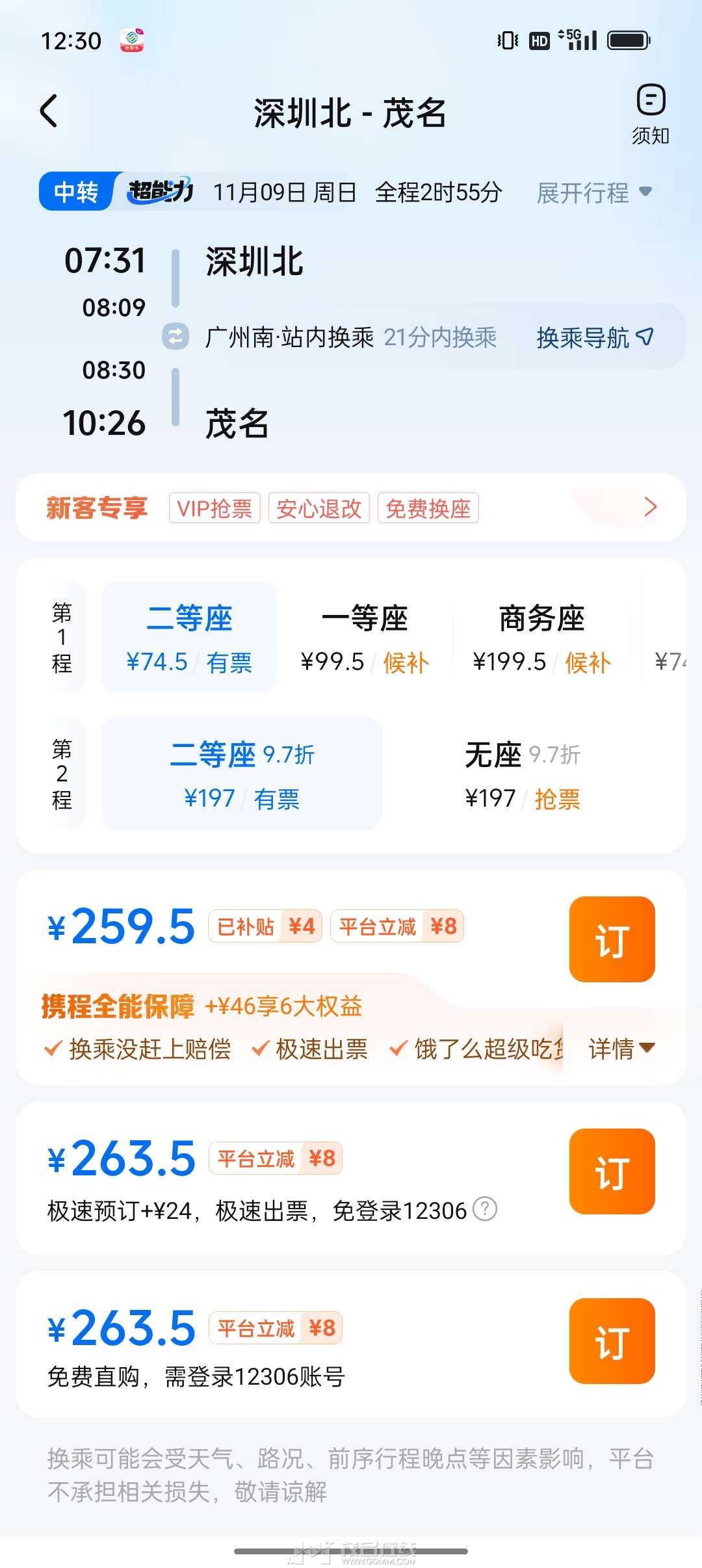The height and width of the screenshot is (1568, 702).
Task: Go back from the 深圳北 - 茂名 page
Action: pyautogui.click(x=49, y=111)
